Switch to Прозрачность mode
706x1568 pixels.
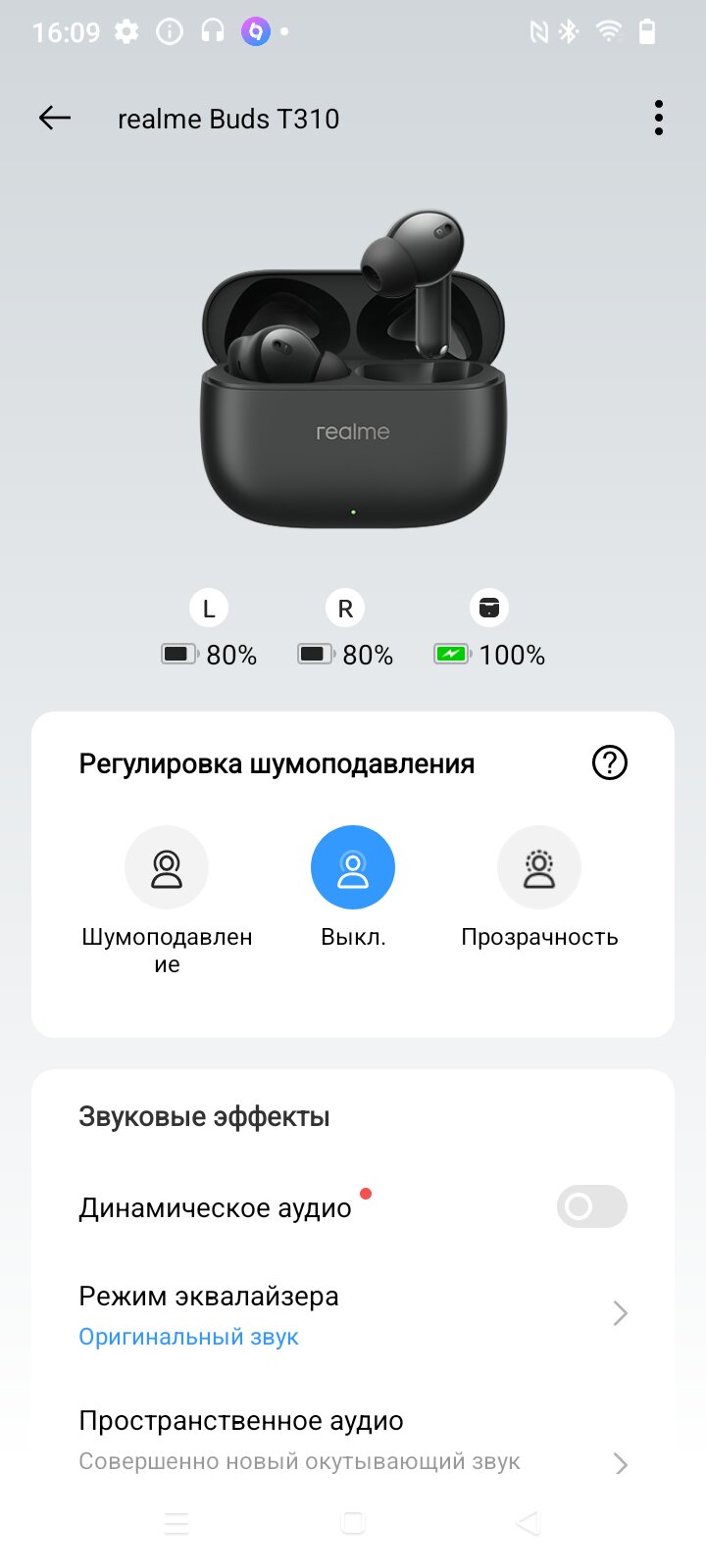[539, 868]
